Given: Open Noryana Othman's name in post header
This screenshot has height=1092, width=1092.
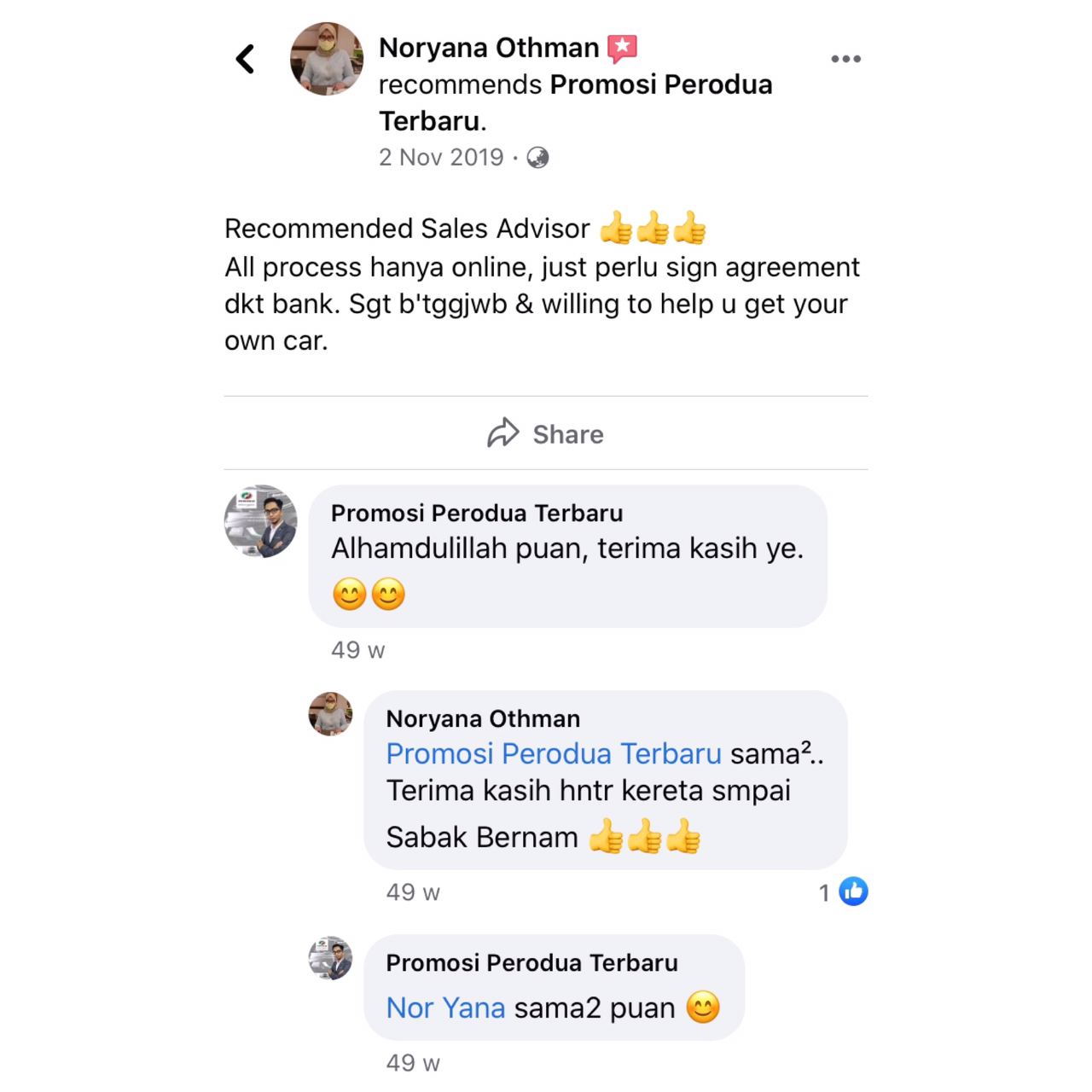Looking at the screenshot, I should (x=489, y=48).
